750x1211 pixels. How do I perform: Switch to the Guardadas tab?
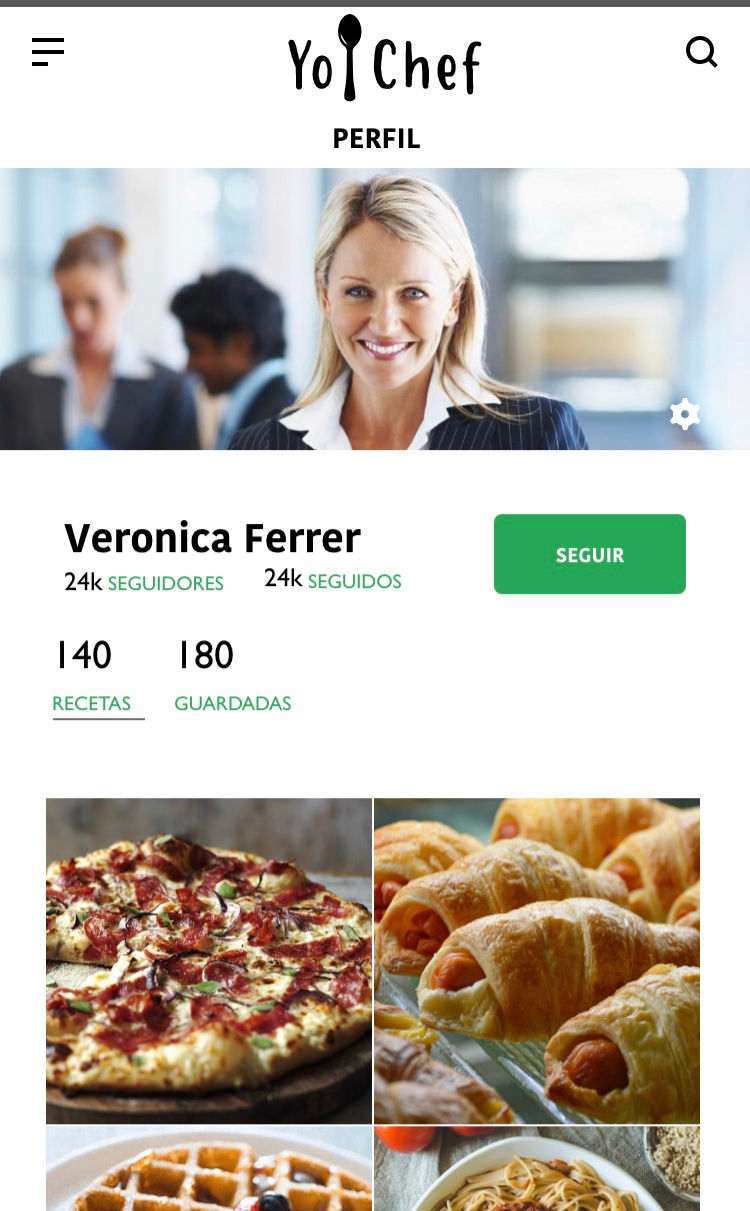coord(233,703)
